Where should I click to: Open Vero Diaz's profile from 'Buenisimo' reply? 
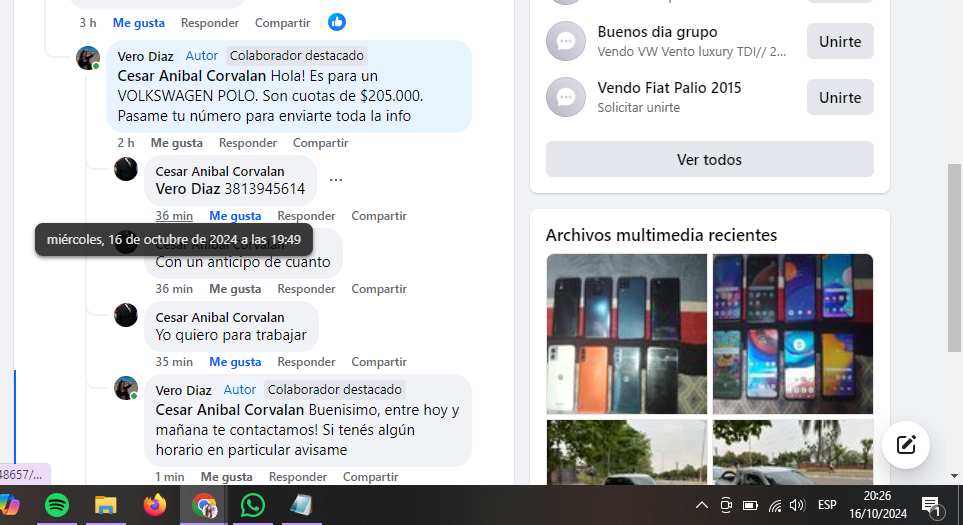point(183,390)
